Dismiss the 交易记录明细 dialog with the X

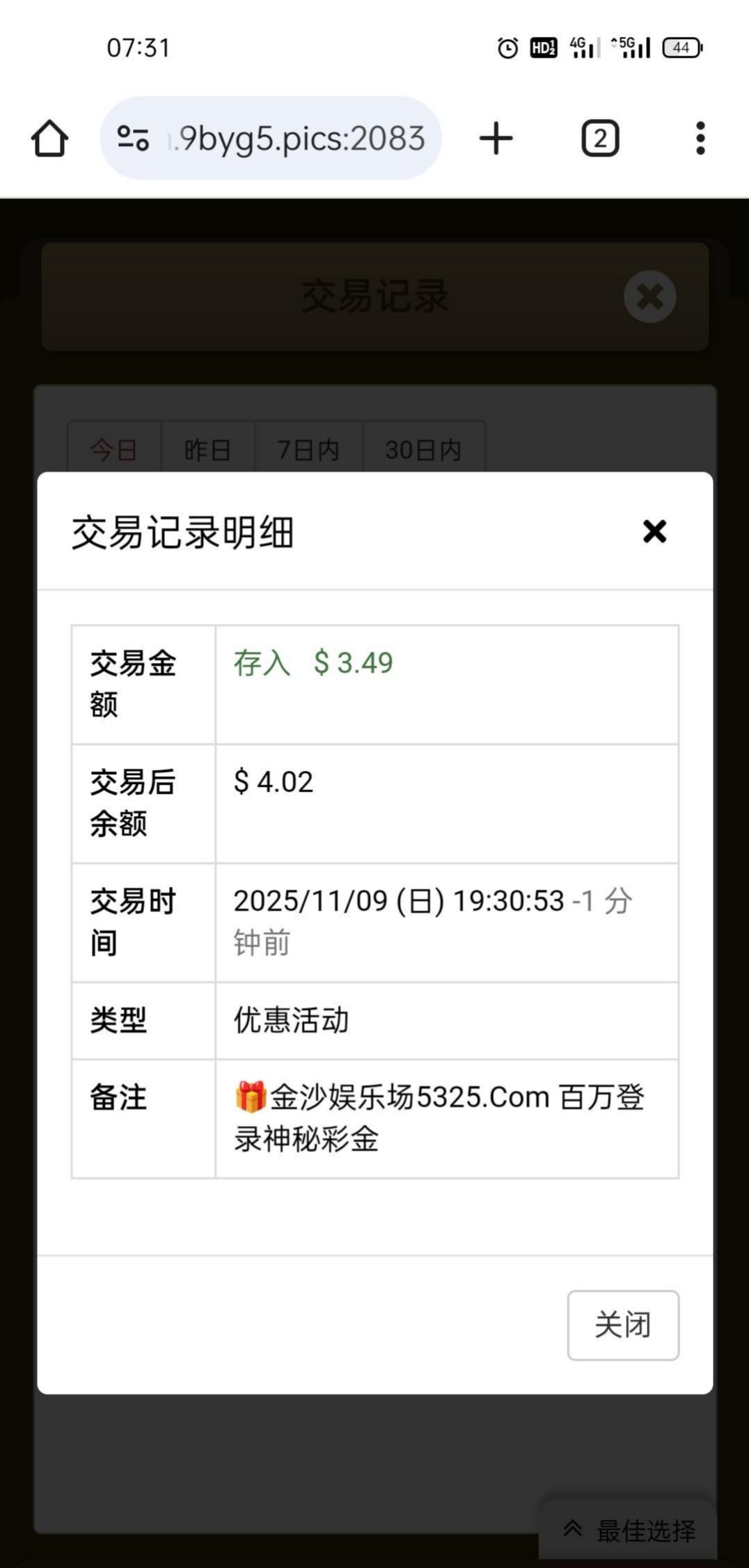654,532
